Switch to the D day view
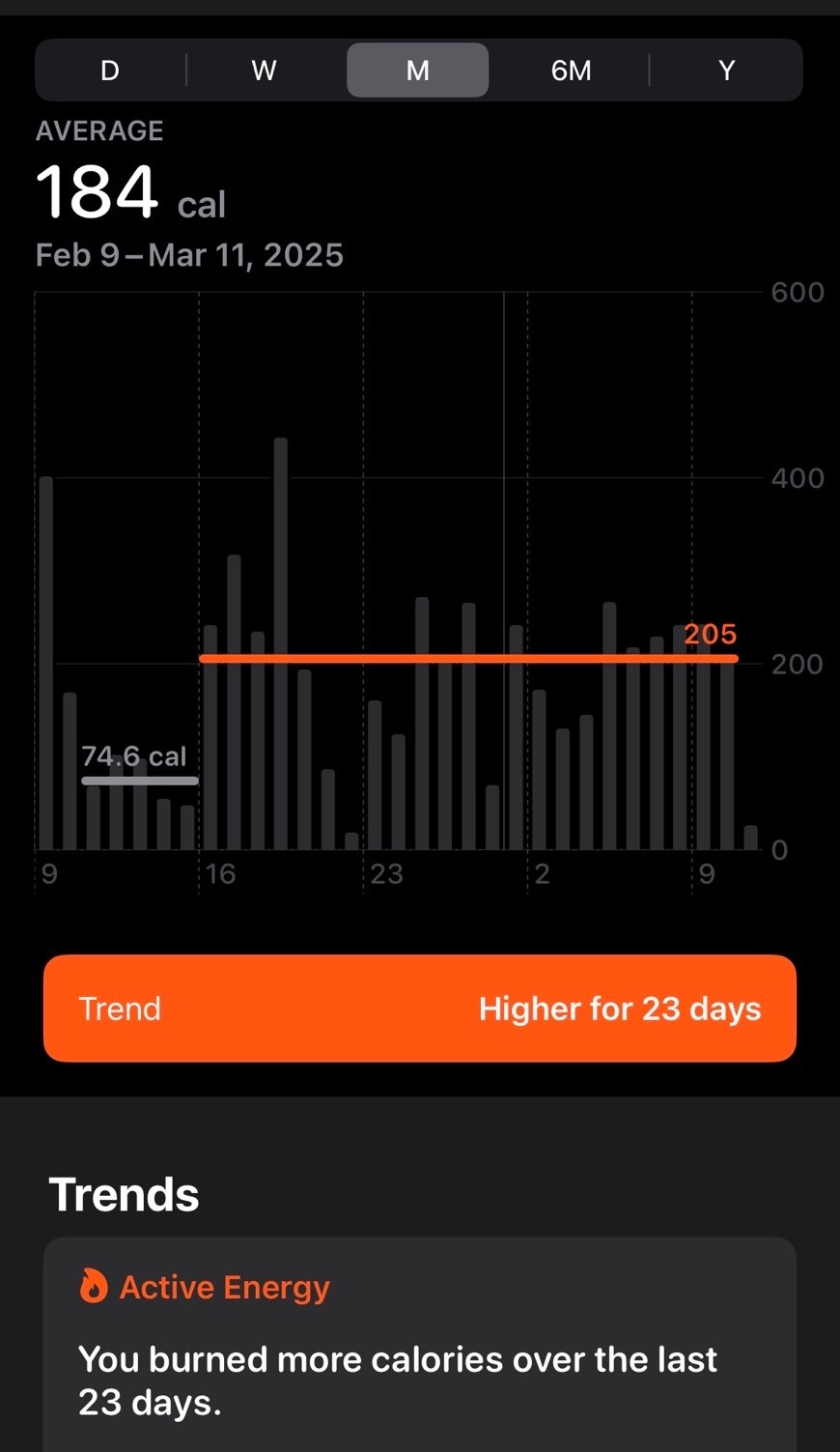 [x=110, y=71]
